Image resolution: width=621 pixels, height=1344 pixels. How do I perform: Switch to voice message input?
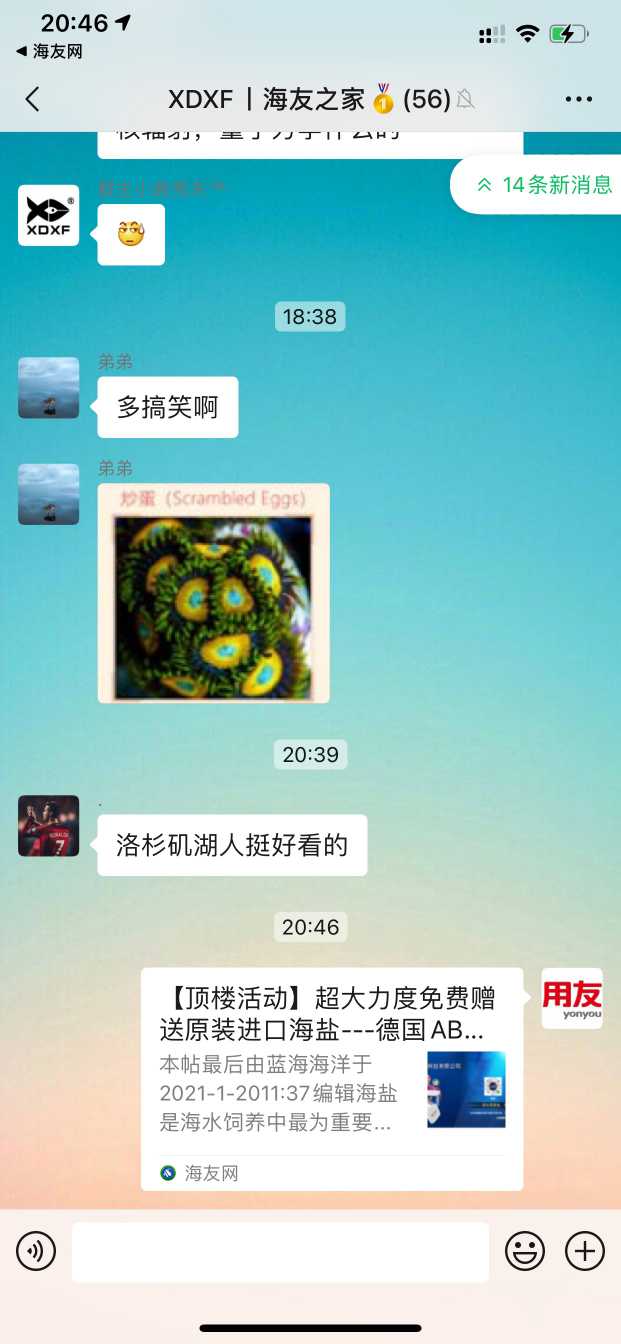pyautogui.click(x=36, y=1251)
